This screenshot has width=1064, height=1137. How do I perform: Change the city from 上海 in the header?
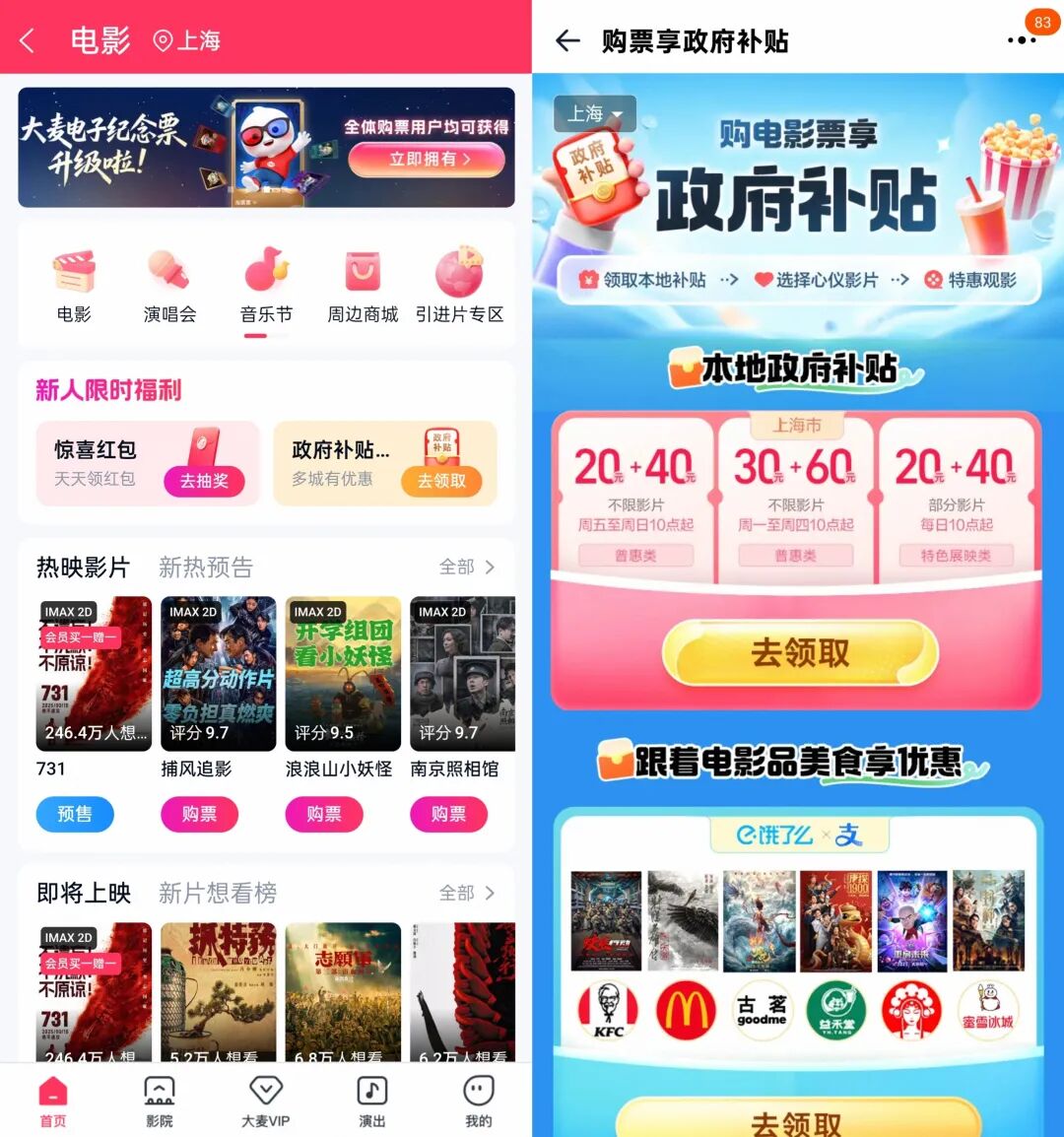click(x=187, y=40)
